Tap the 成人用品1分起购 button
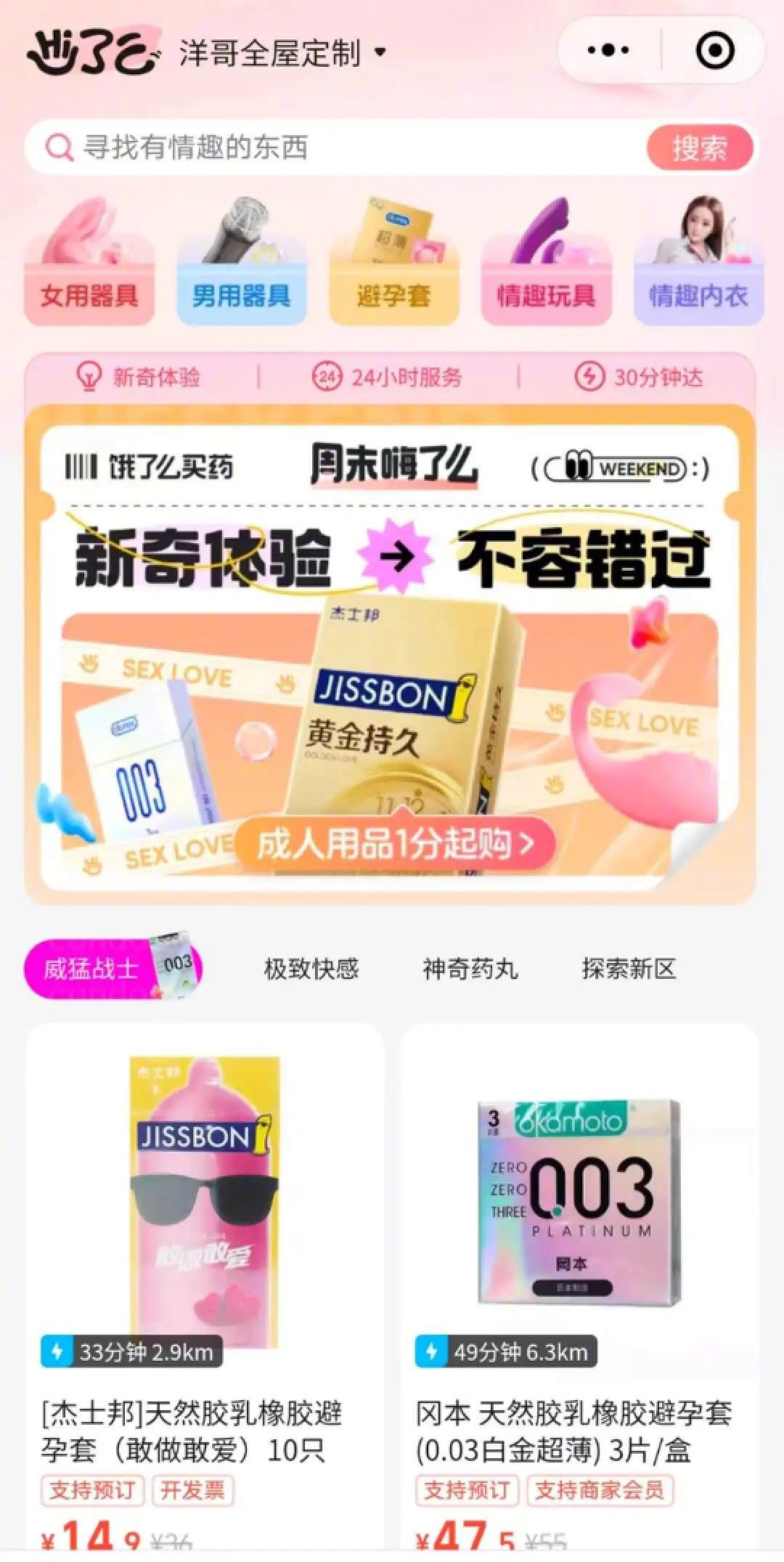 (396, 844)
